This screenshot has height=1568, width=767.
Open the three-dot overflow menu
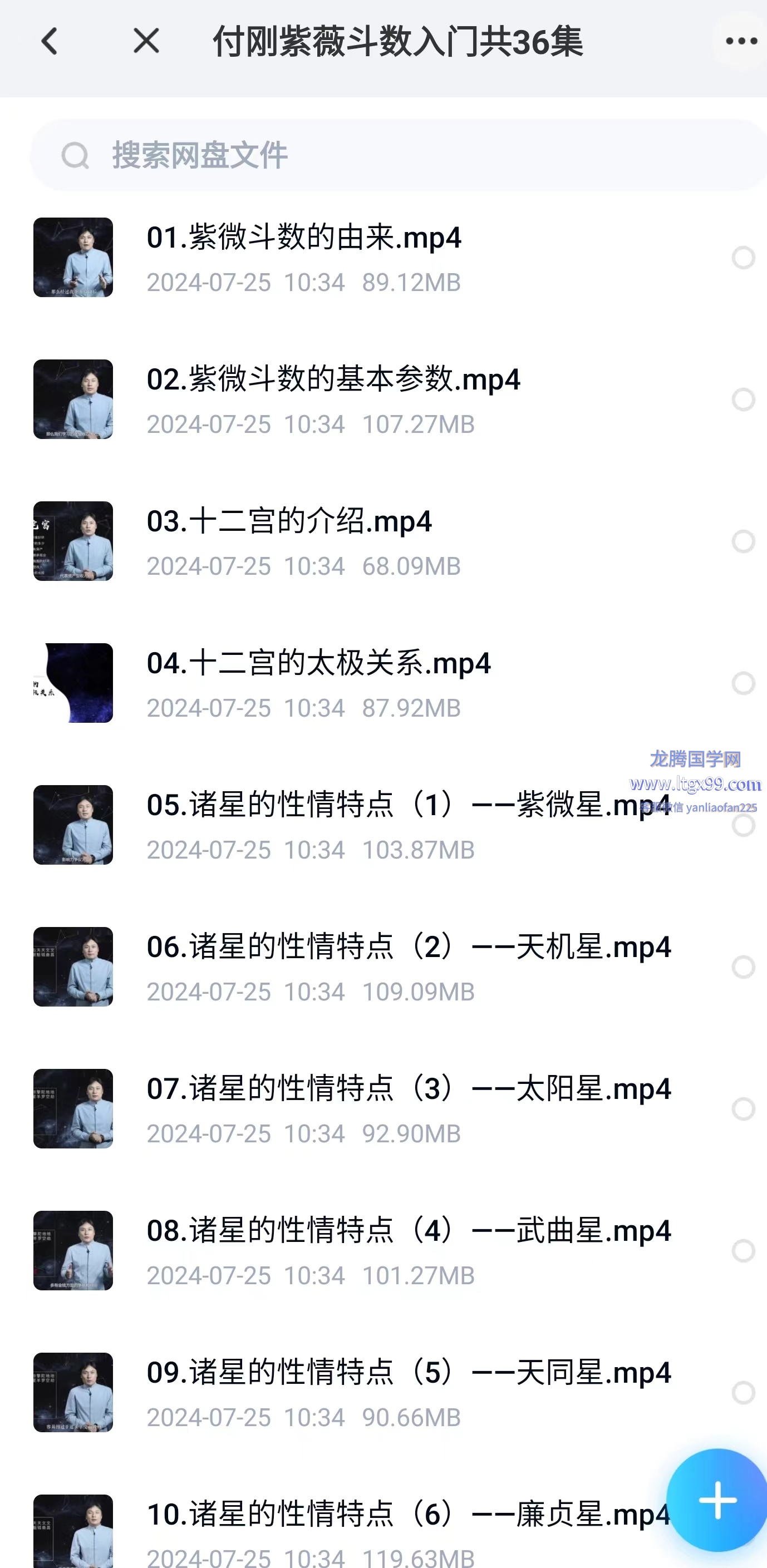tap(741, 41)
